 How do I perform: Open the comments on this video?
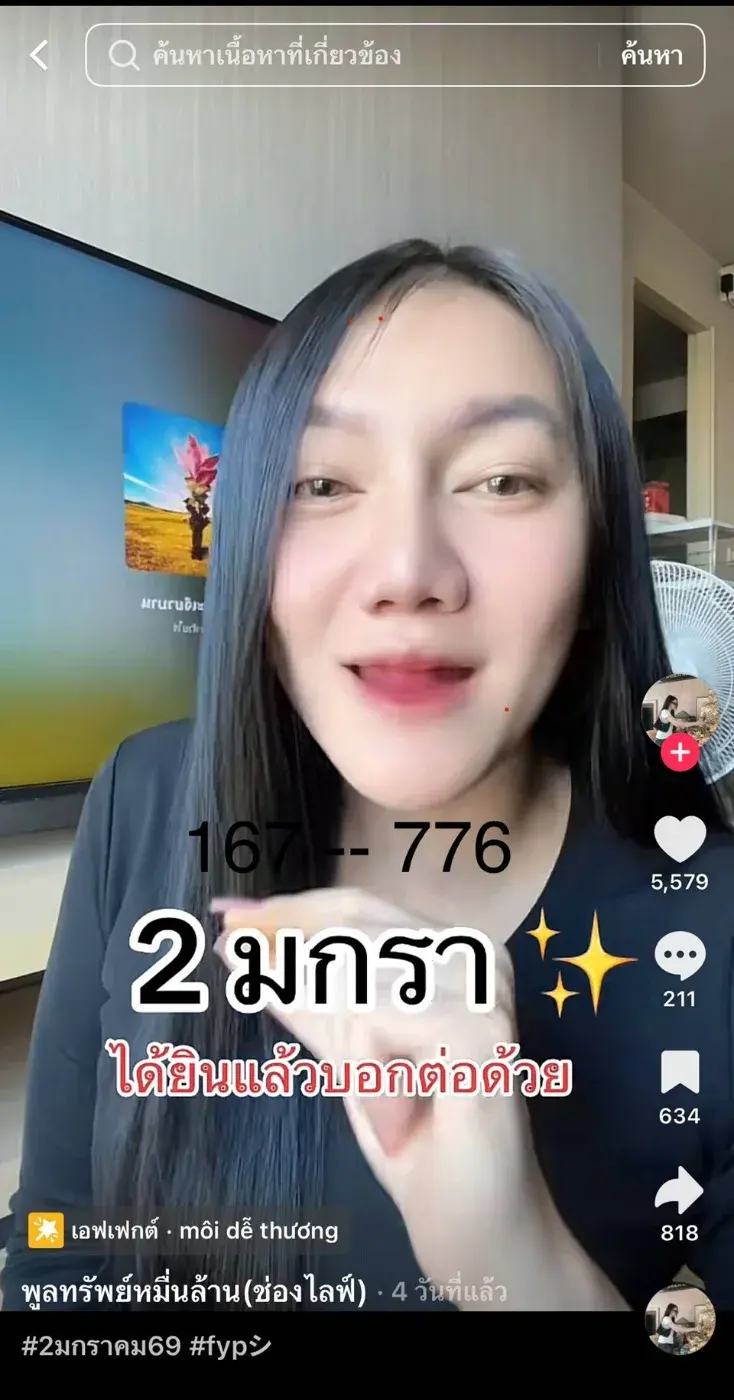(x=680, y=957)
